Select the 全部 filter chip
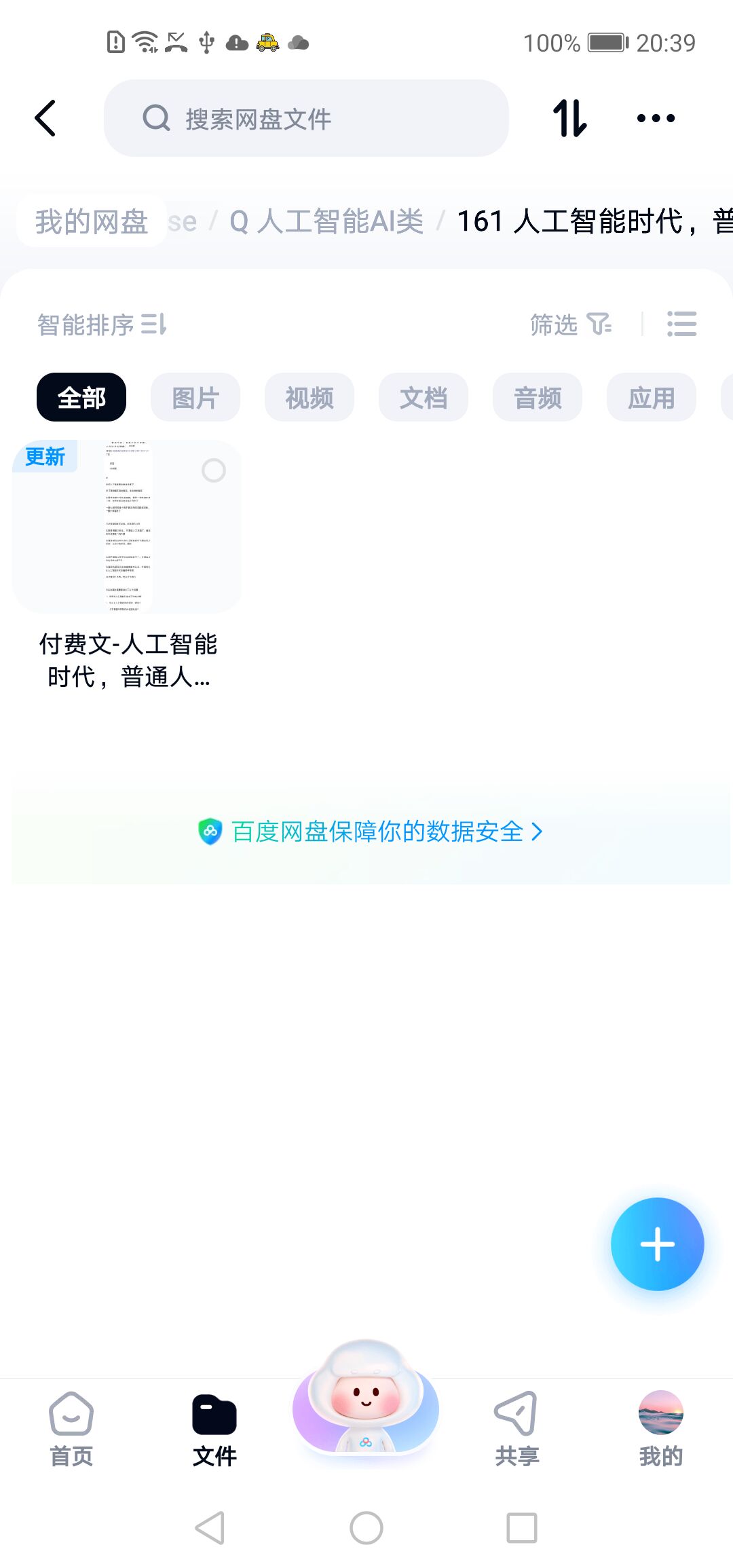The height and width of the screenshot is (1568, 733). pos(81,397)
